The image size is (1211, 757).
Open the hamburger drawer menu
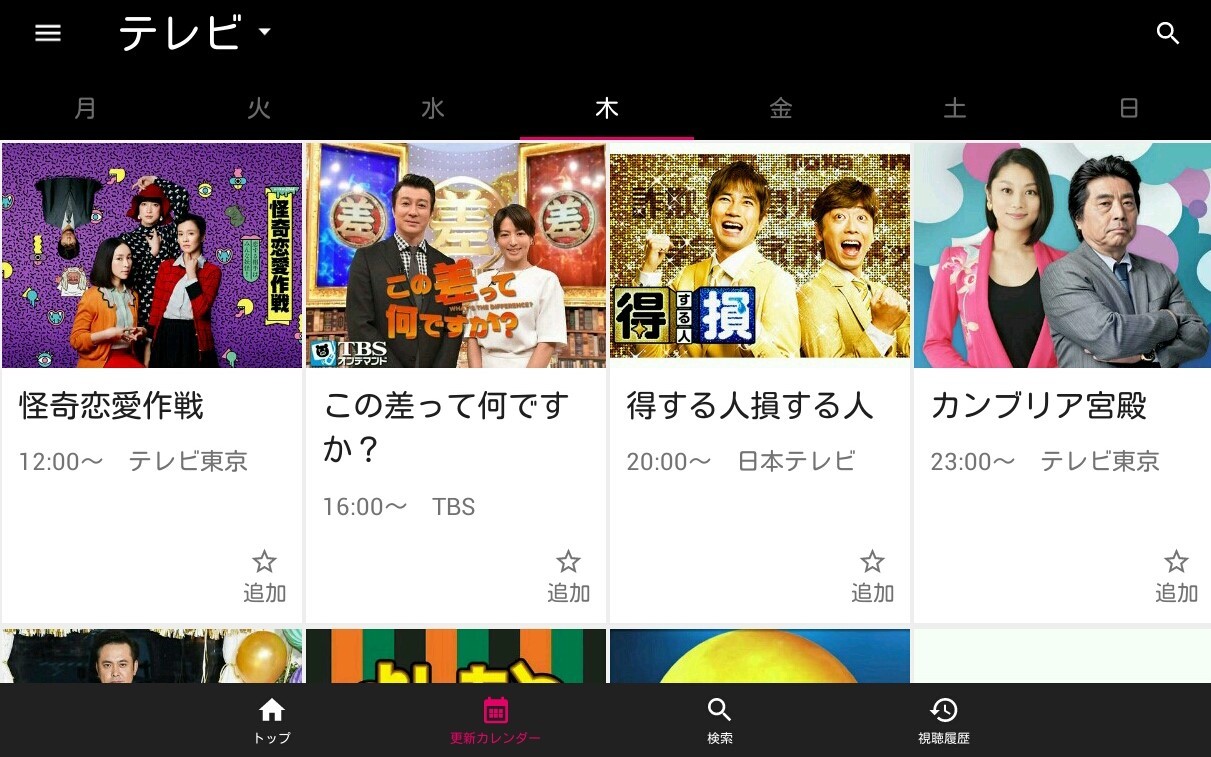coord(48,33)
